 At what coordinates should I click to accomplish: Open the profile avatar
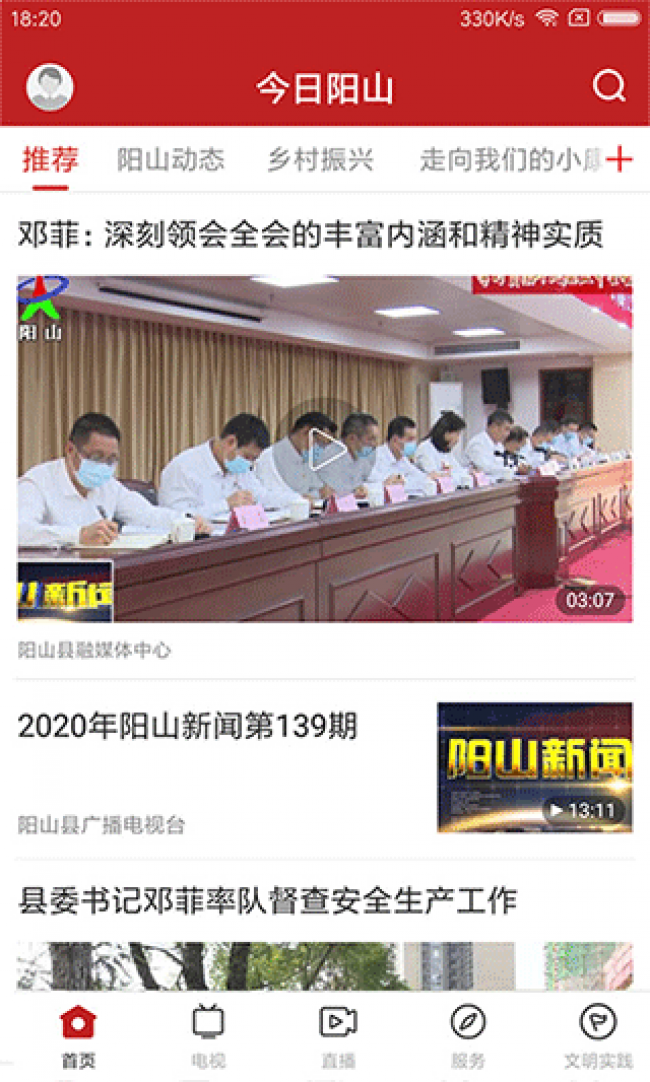pos(50,88)
